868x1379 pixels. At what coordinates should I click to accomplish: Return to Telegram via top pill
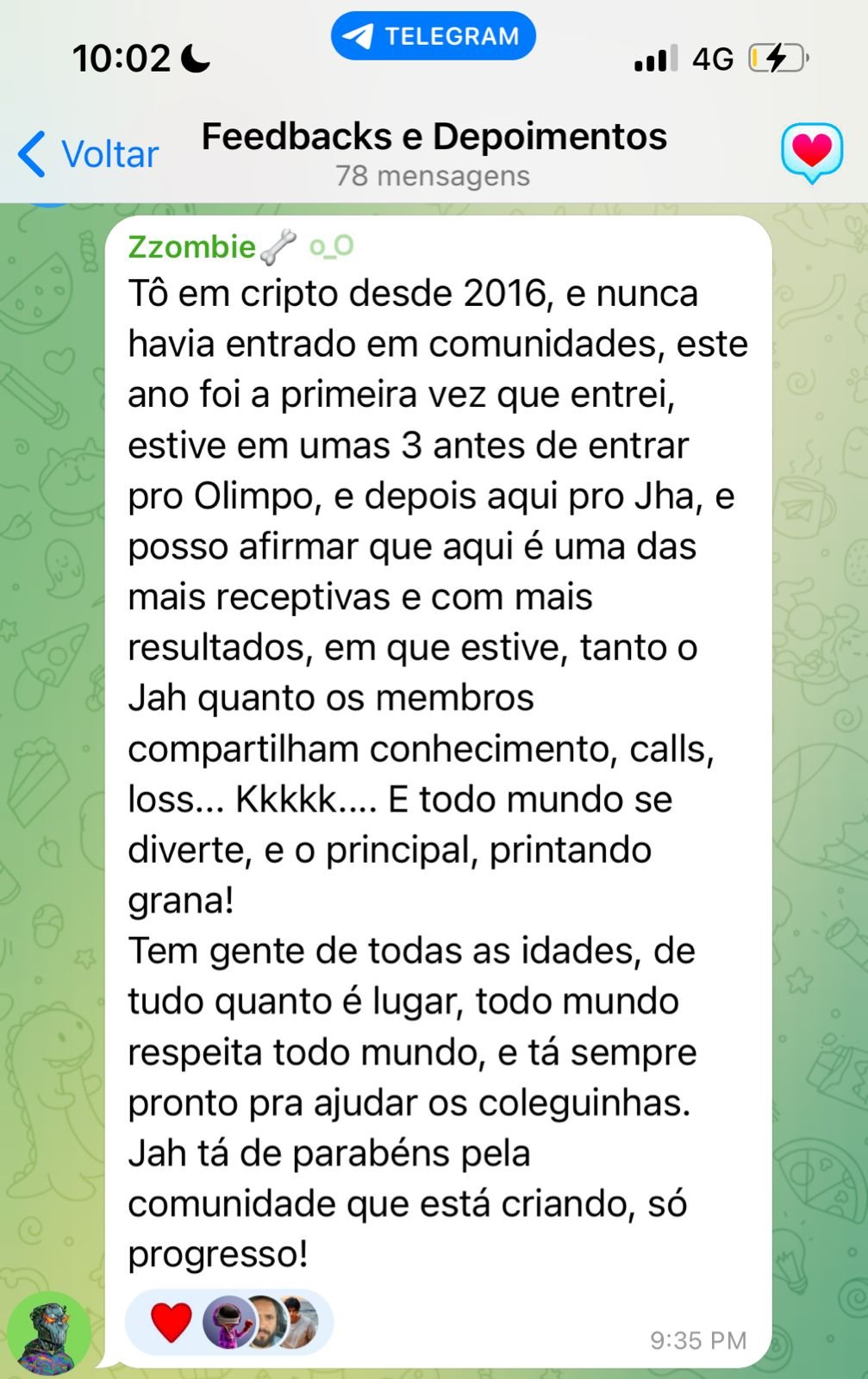click(x=434, y=36)
